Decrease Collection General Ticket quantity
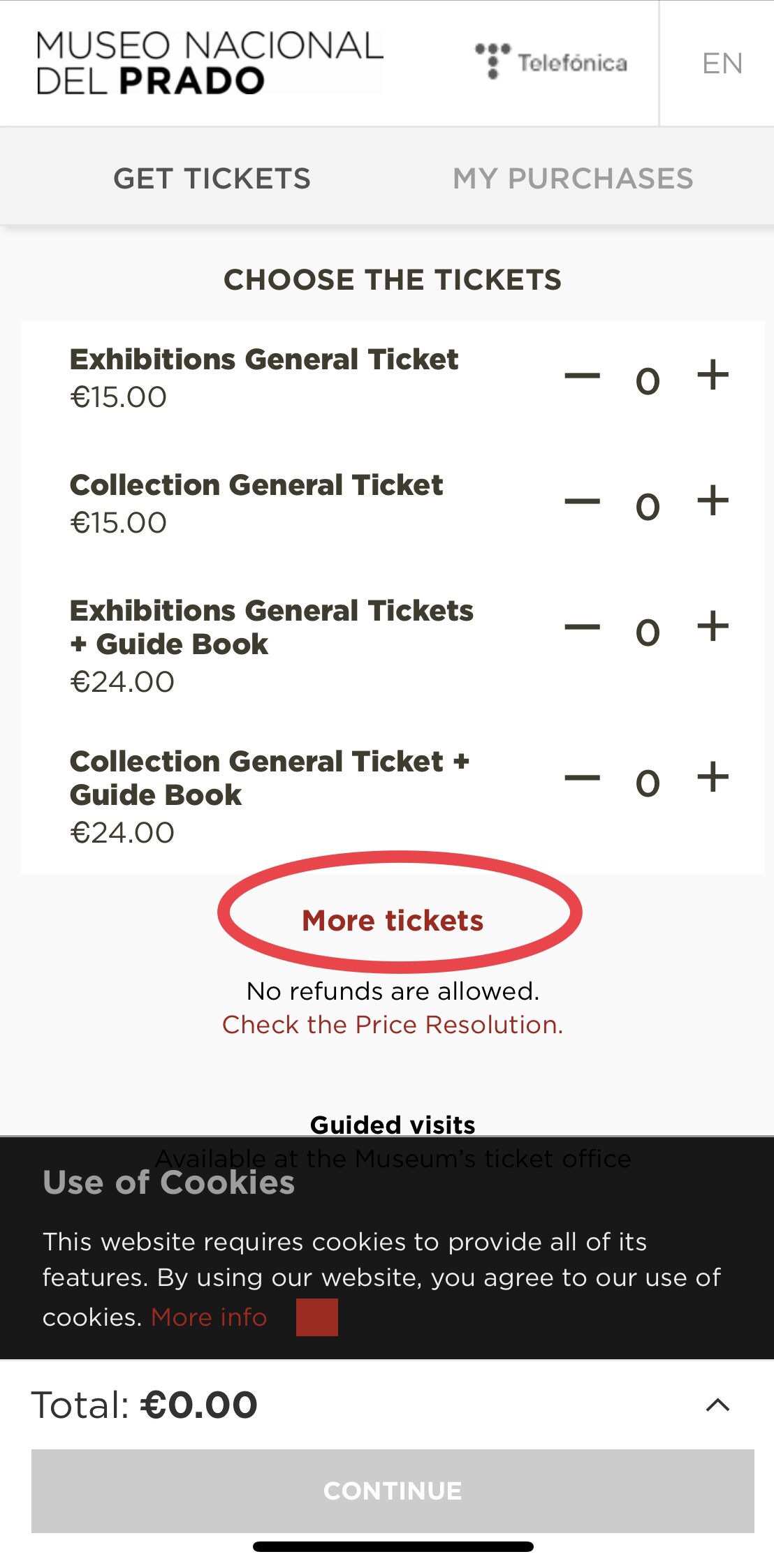The height and width of the screenshot is (1568, 774). coord(582,501)
